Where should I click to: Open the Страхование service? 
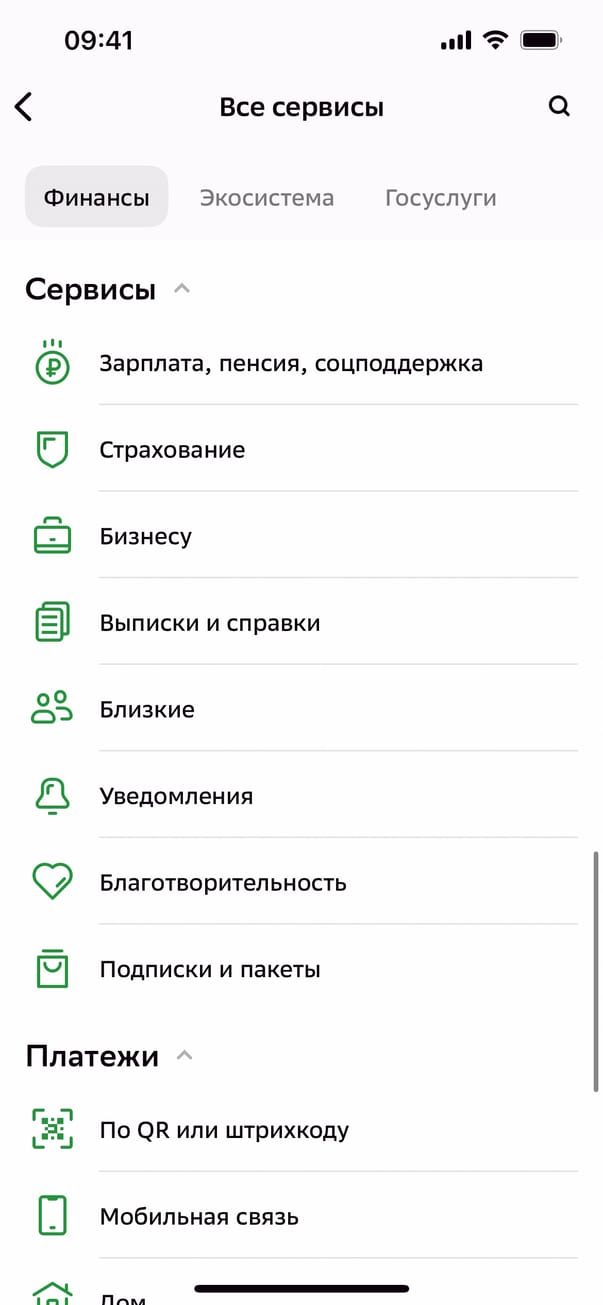click(172, 450)
